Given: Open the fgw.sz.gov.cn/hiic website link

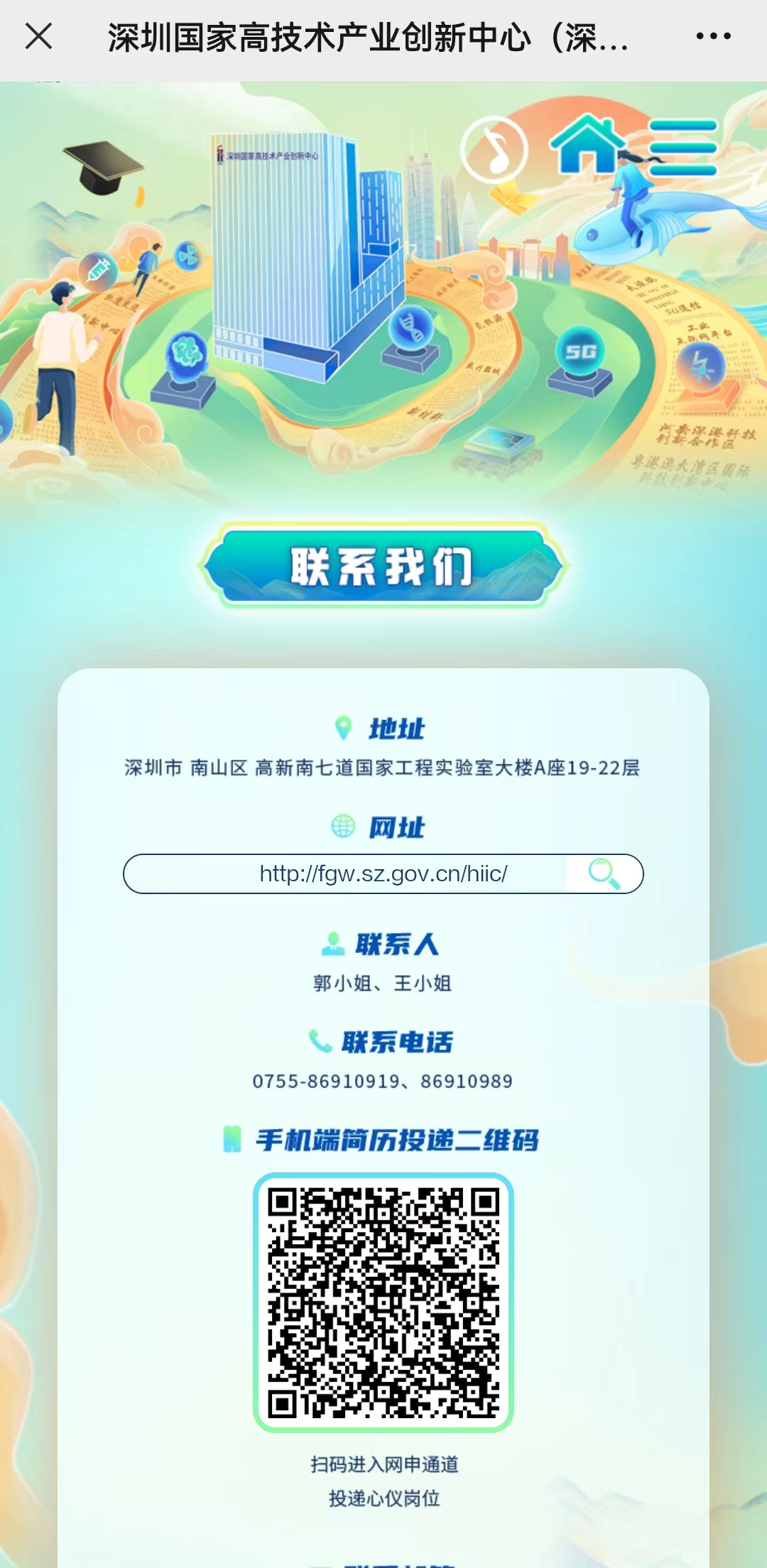Looking at the screenshot, I should (383, 873).
